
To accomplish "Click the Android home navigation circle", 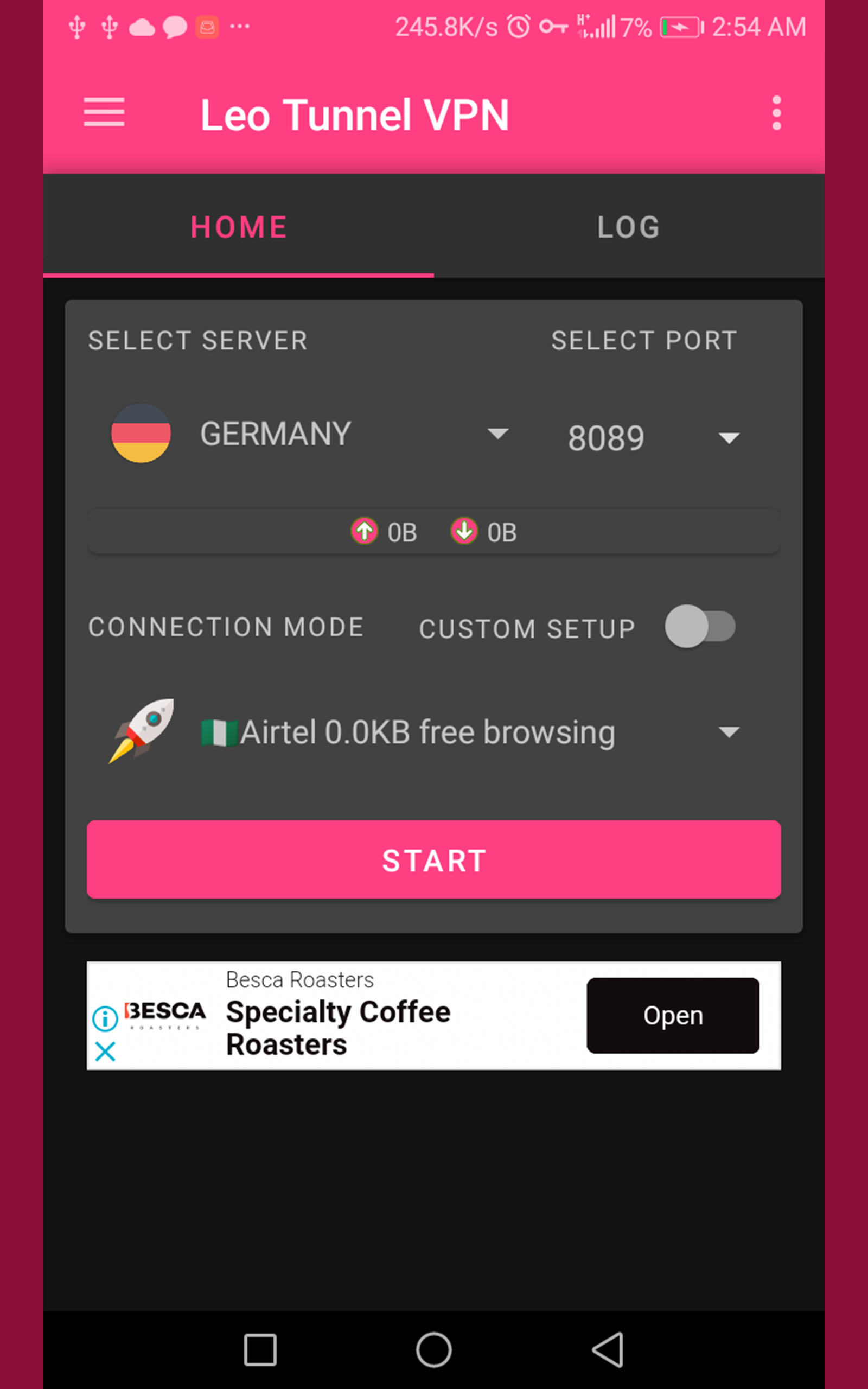I will (x=433, y=1350).
